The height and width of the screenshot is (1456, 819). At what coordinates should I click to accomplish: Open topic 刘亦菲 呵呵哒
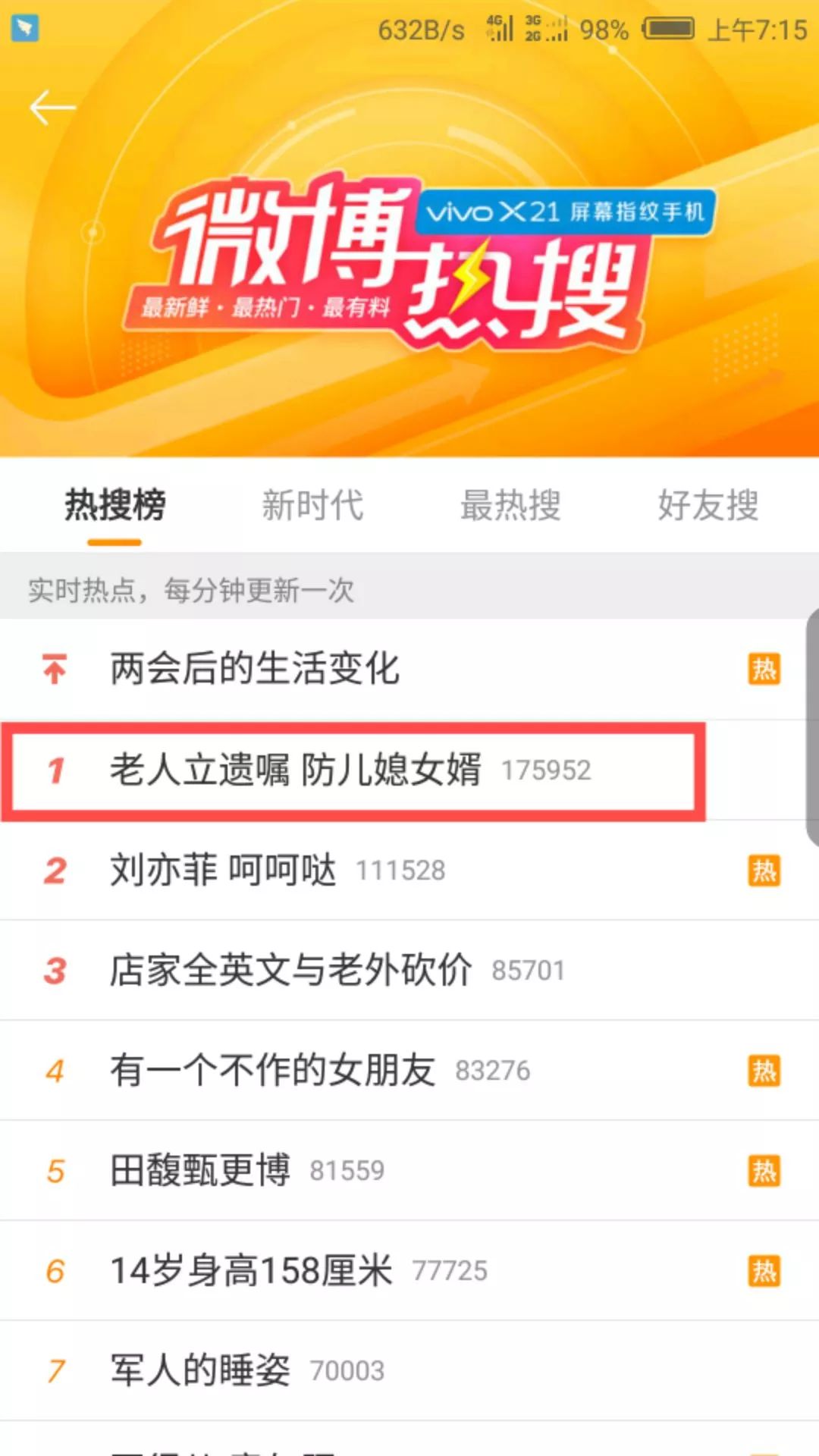224,870
